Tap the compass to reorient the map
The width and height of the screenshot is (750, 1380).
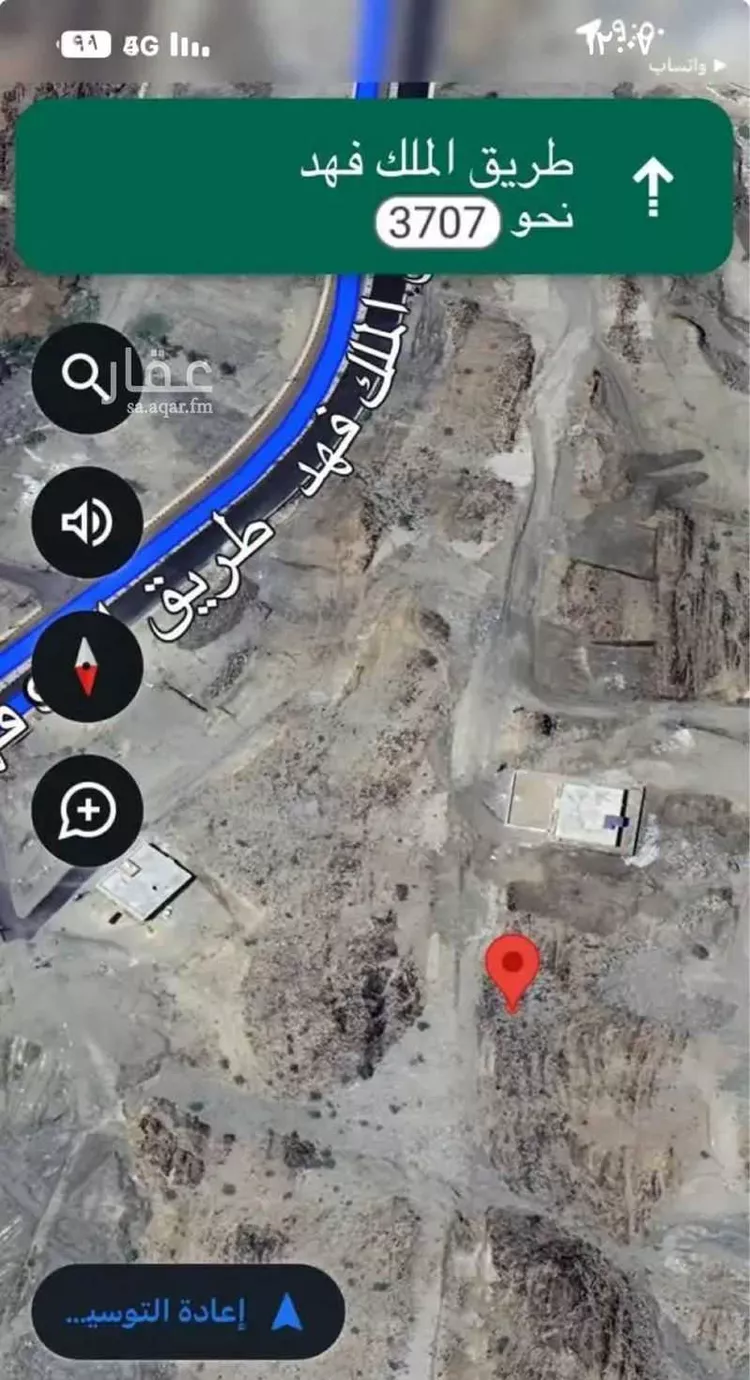pyautogui.click(x=86, y=666)
